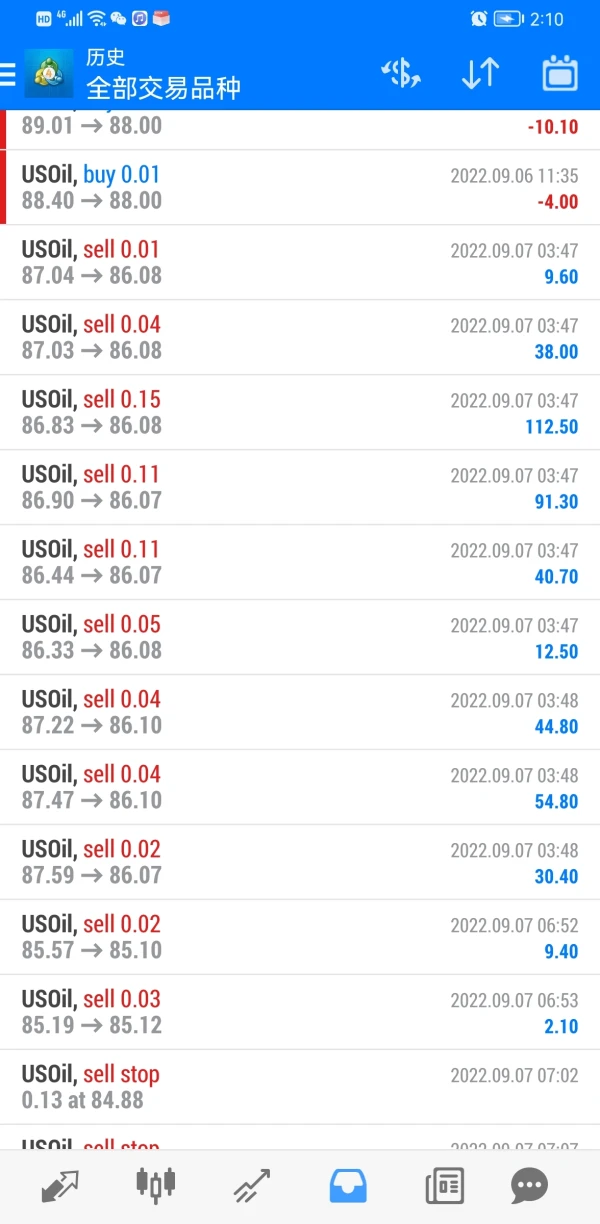Expand the trade from 87.47 to 86.10

coord(300,787)
